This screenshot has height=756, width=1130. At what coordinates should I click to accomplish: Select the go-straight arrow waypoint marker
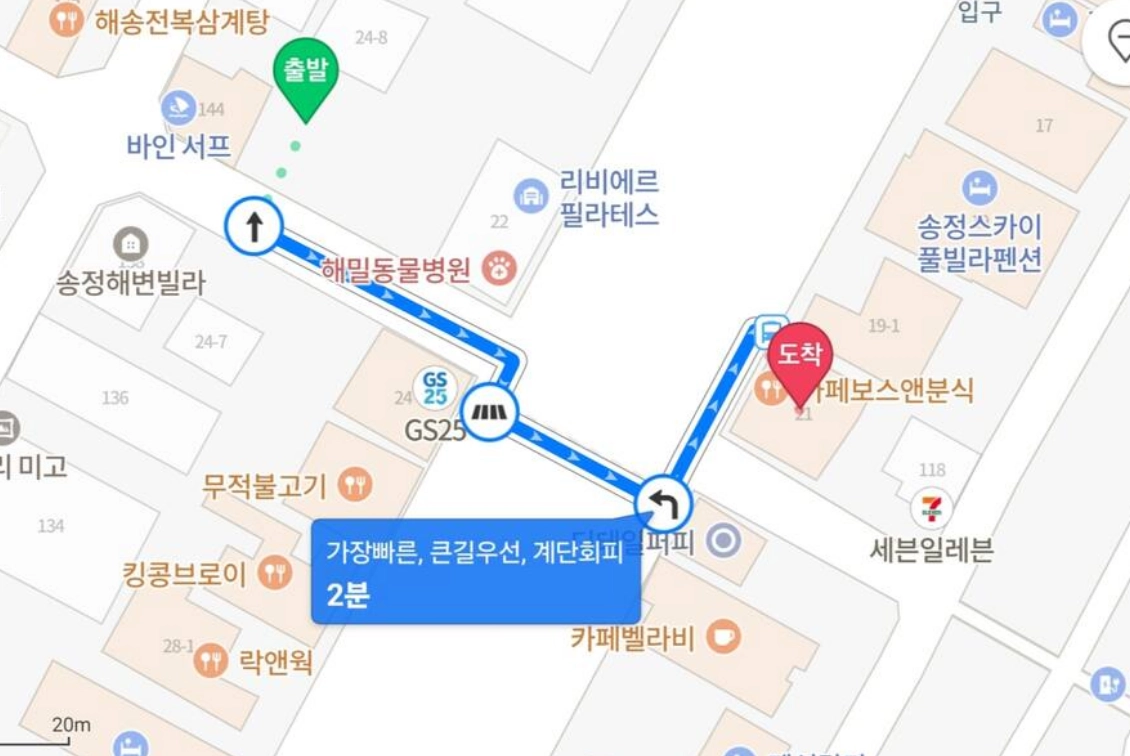[254, 227]
